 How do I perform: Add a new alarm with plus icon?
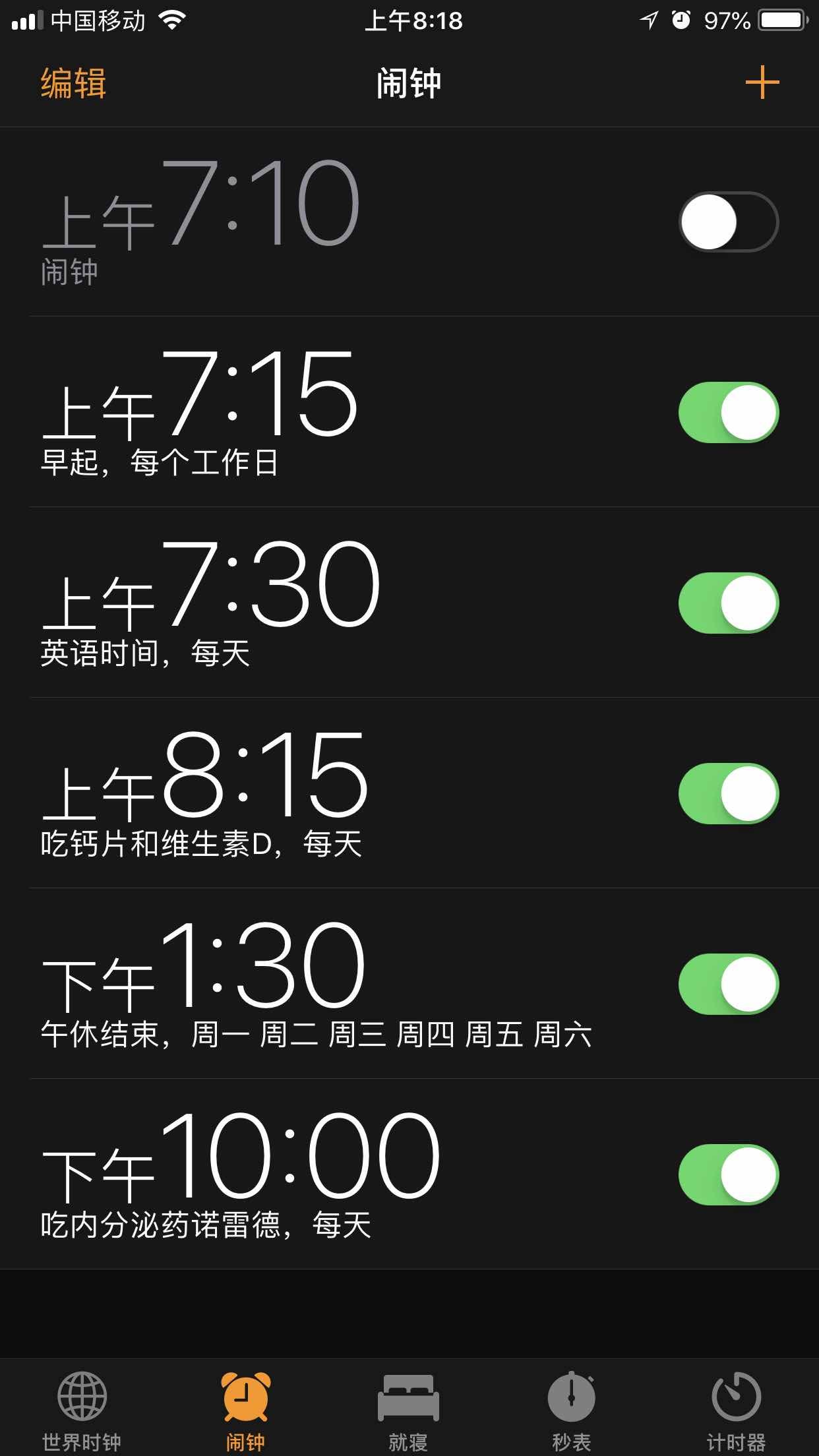pos(762,82)
